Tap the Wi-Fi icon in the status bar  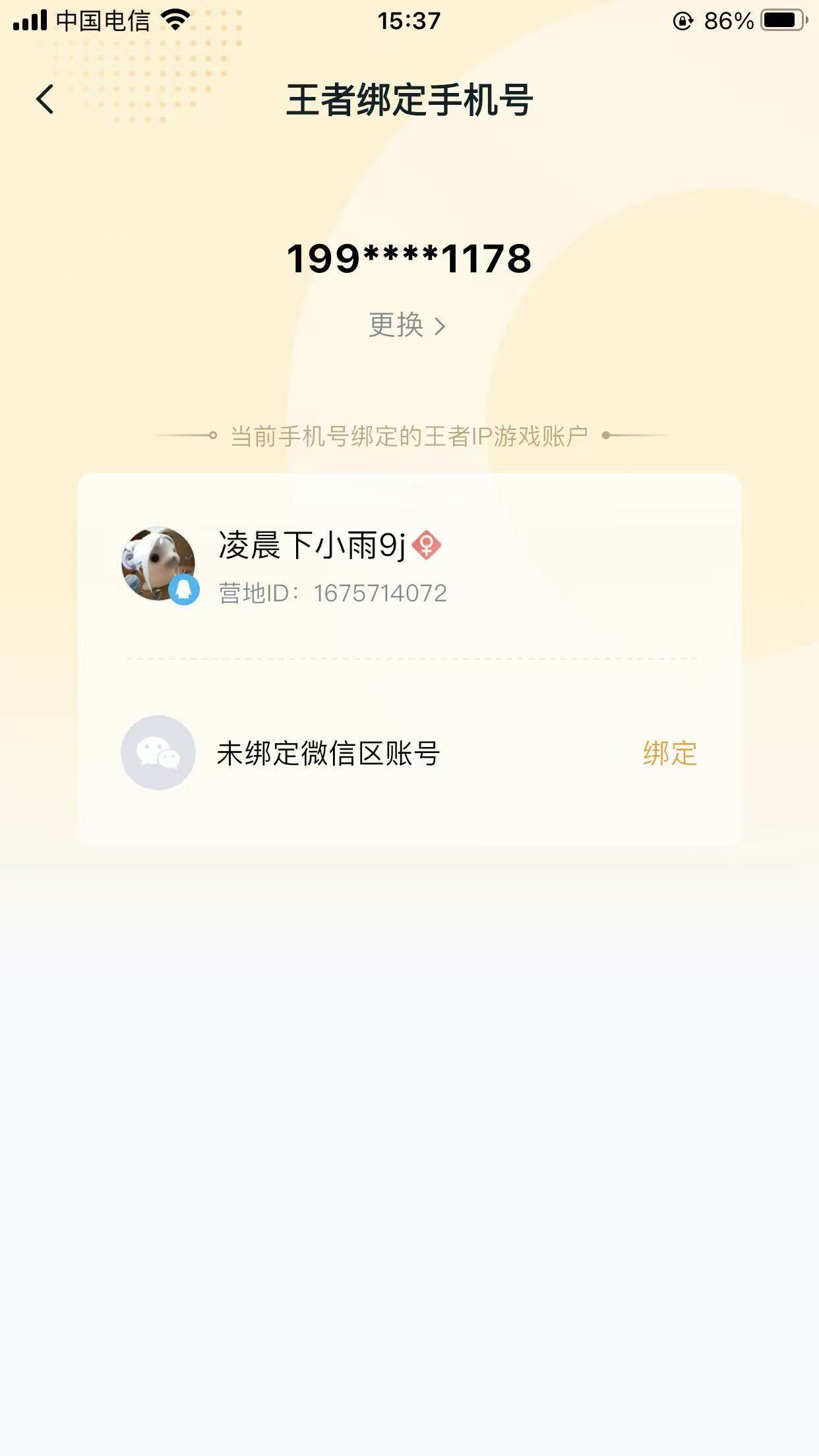tap(175, 19)
